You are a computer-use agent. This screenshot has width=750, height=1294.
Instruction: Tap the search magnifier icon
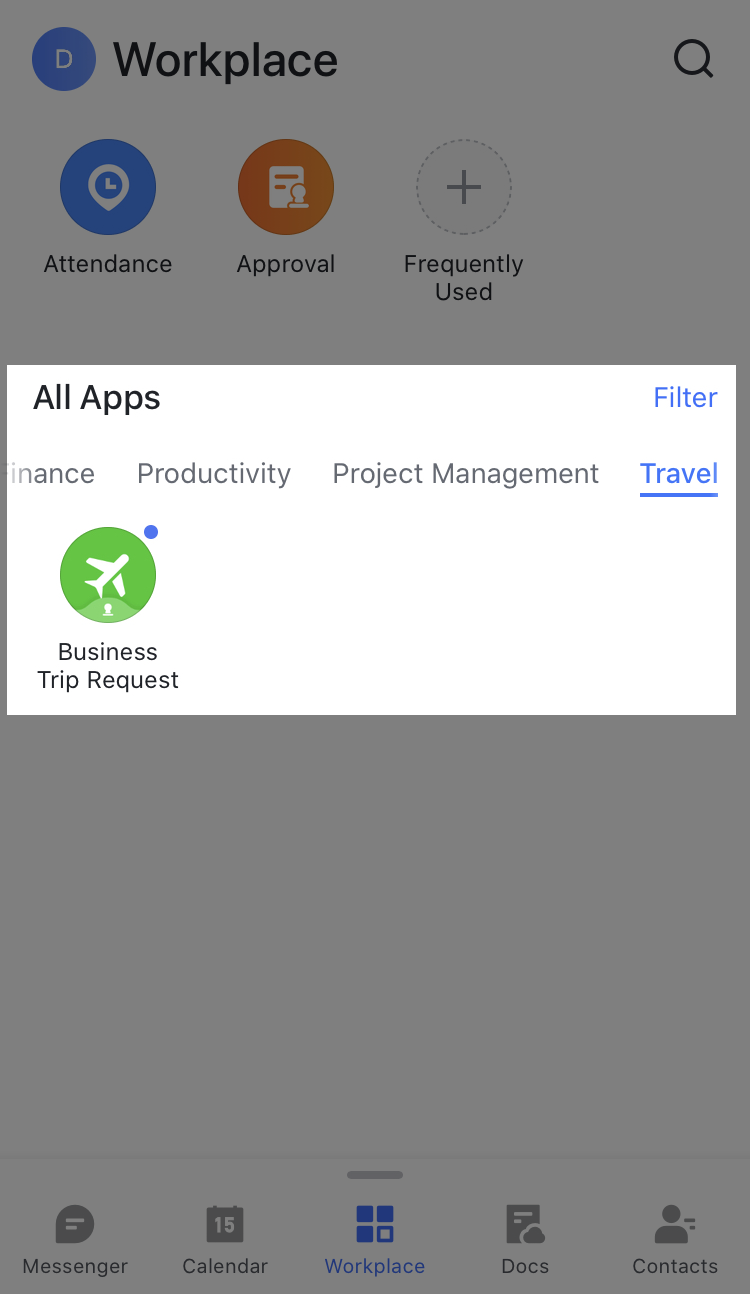(693, 59)
